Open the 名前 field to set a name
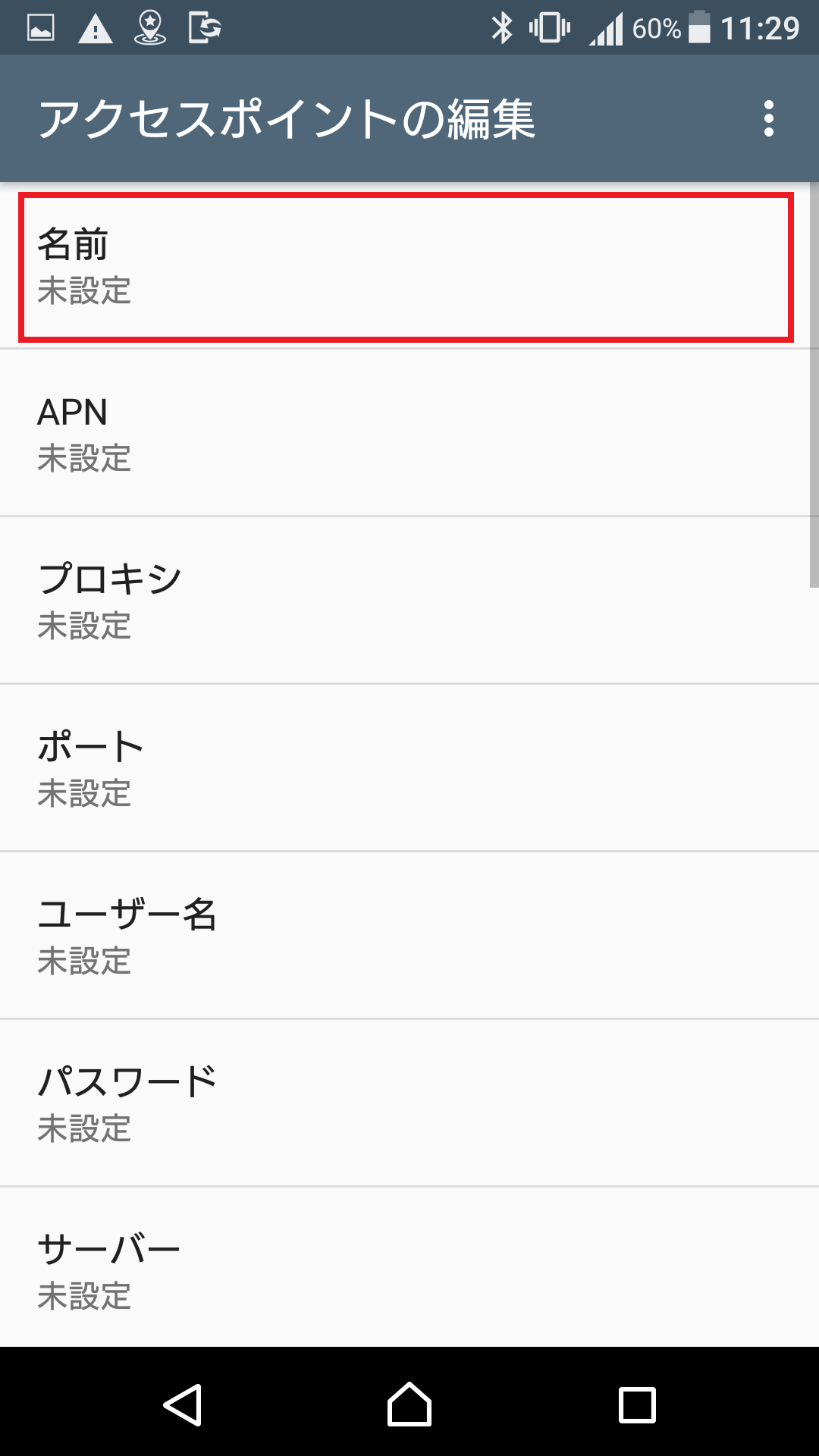Viewport: 819px width, 1456px height. [409, 265]
